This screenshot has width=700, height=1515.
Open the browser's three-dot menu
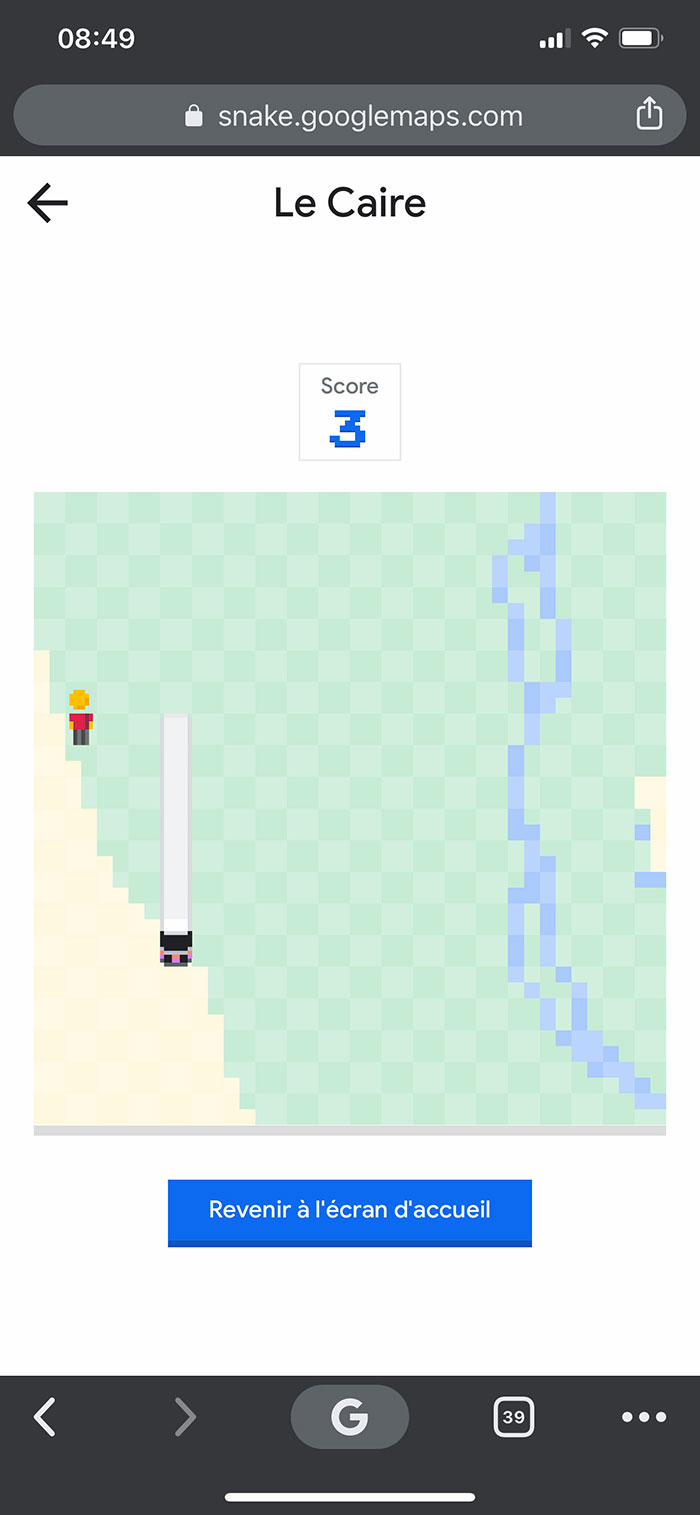coord(644,1417)
